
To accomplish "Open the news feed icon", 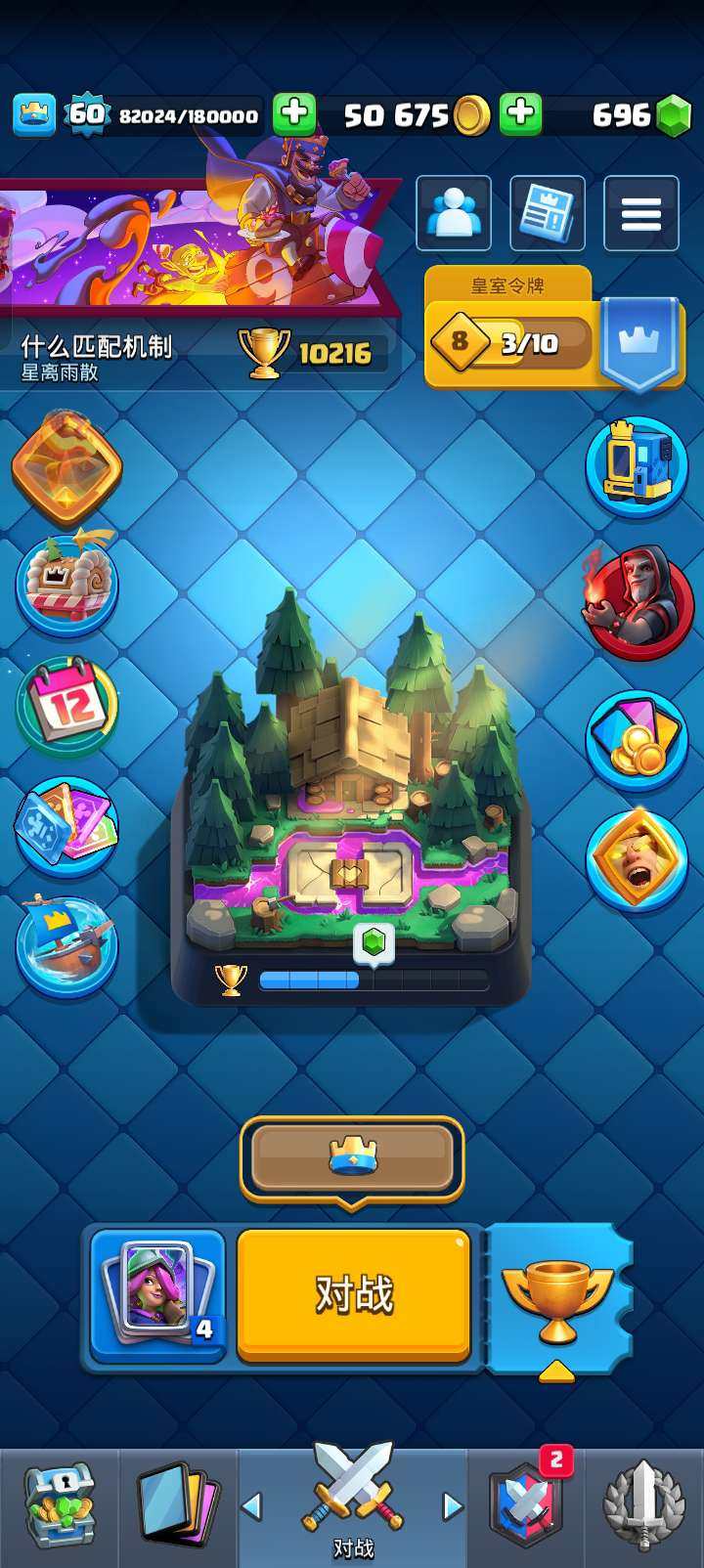I will tap(548, 213).
